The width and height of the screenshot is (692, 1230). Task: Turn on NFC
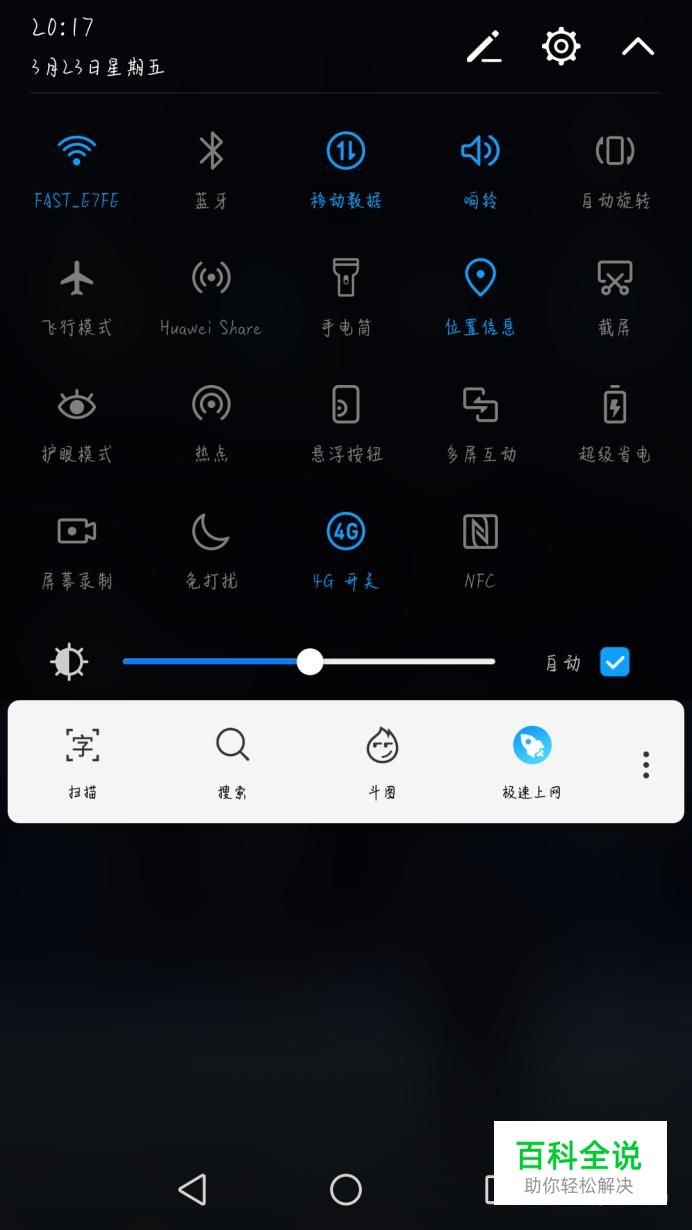[x=480, y=533]
